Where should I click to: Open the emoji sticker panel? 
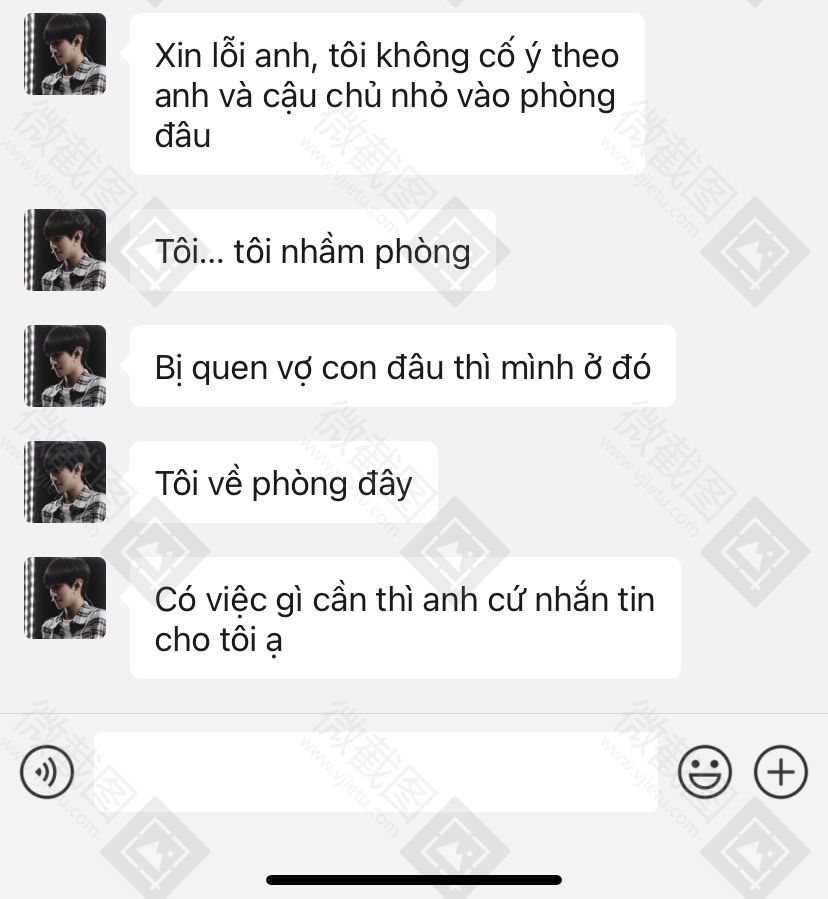(x=705, y=772)
